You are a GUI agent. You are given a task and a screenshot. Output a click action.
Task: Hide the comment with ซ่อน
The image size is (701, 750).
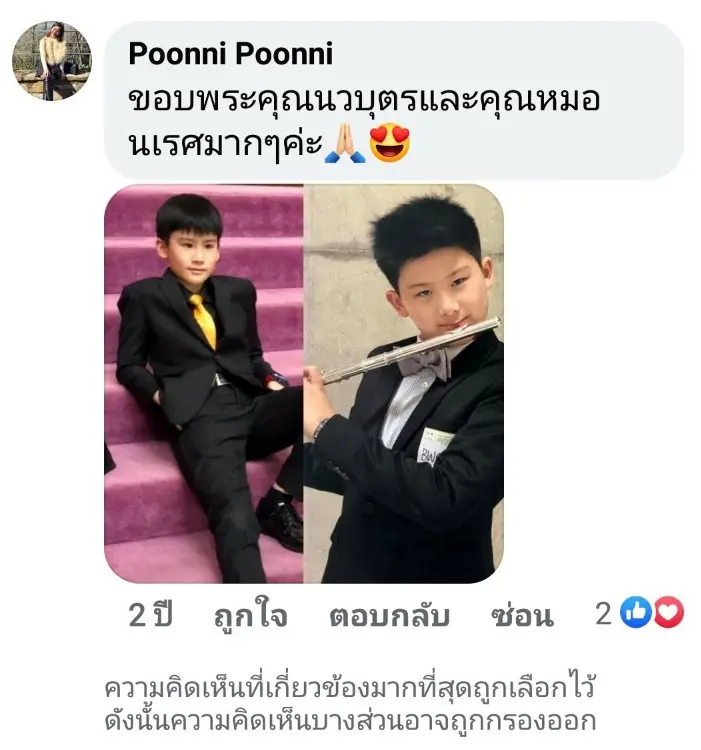click(522, 616)
